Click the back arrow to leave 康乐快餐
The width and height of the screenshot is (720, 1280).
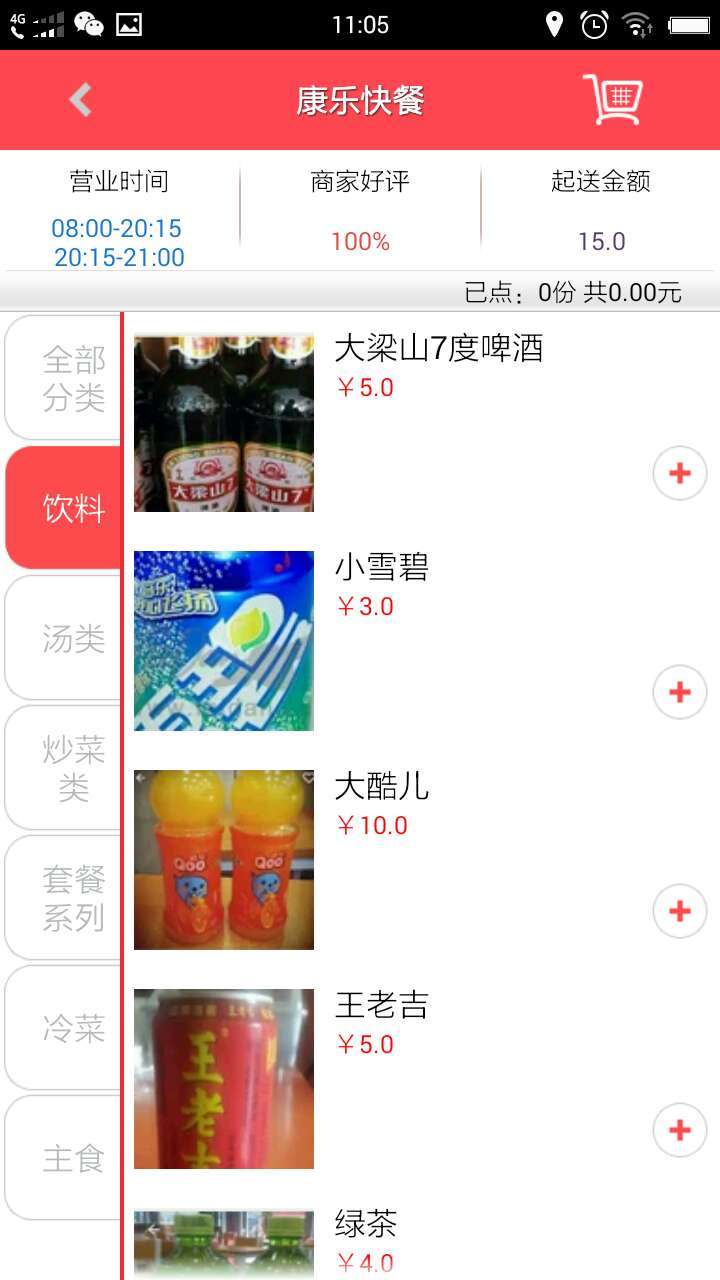point(79,100)
